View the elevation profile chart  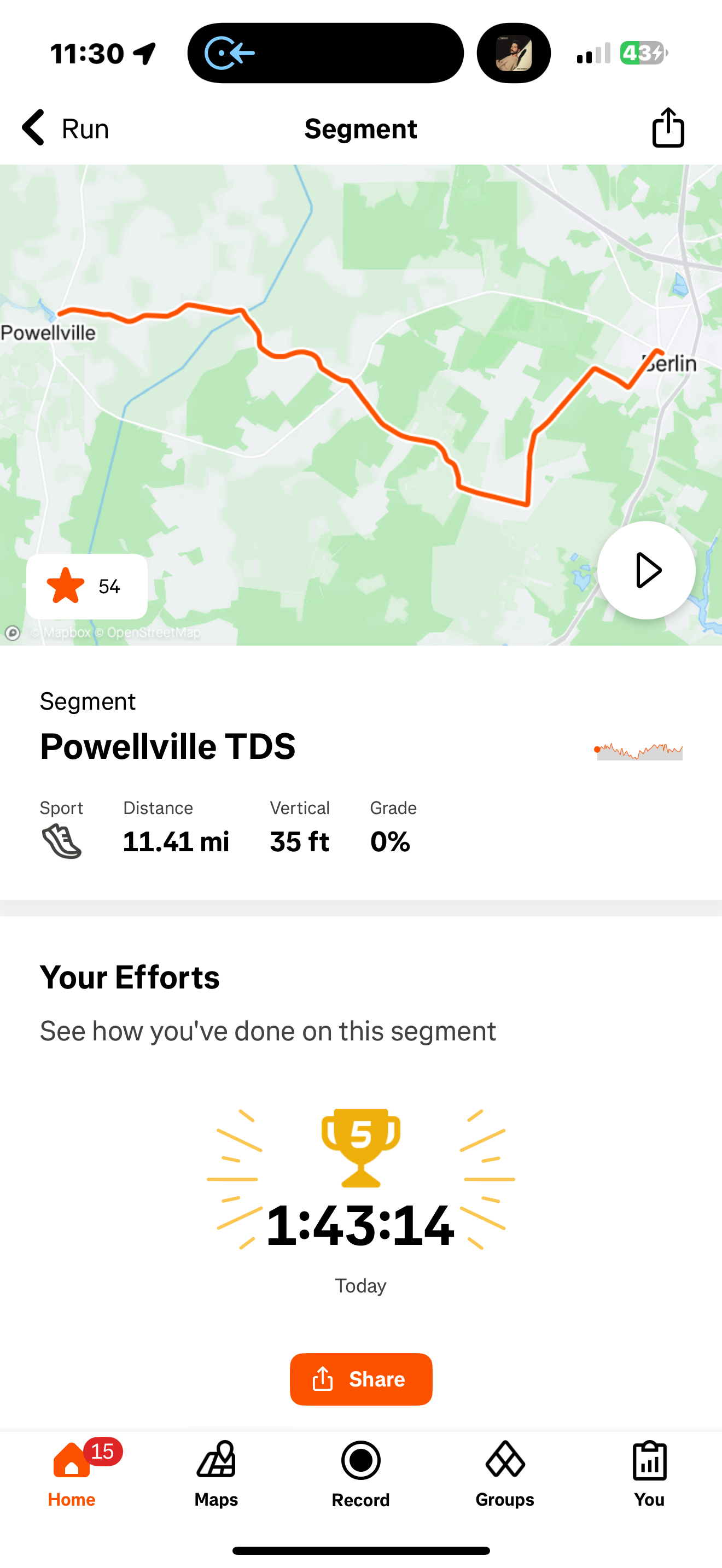tap(639, 751)
